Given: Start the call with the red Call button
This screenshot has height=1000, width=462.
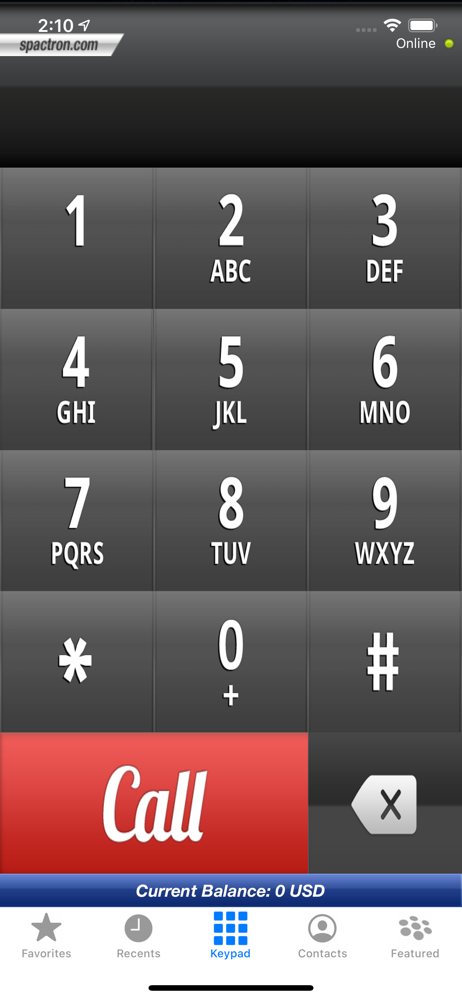Looking at the screenshot, I should point(154,803).
